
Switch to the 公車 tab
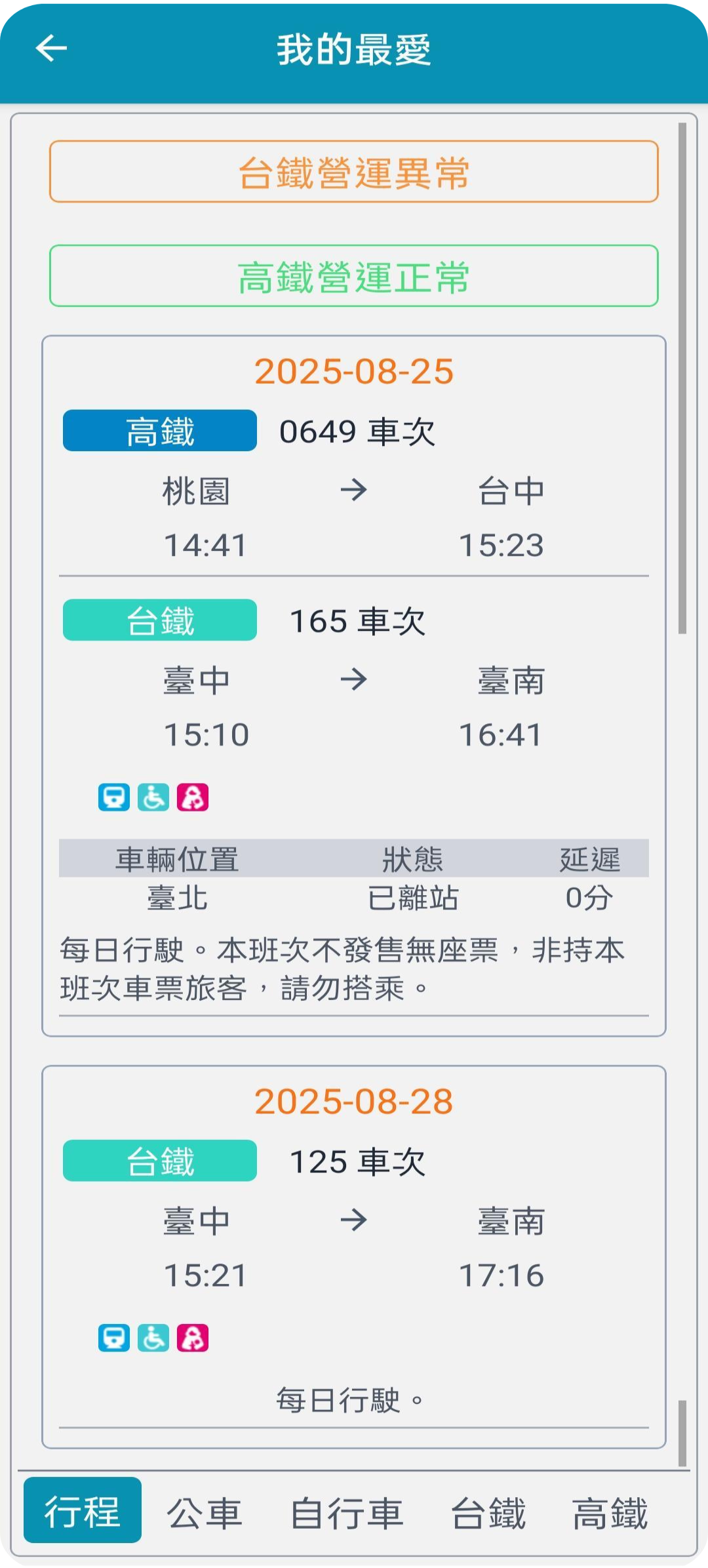205,1513
